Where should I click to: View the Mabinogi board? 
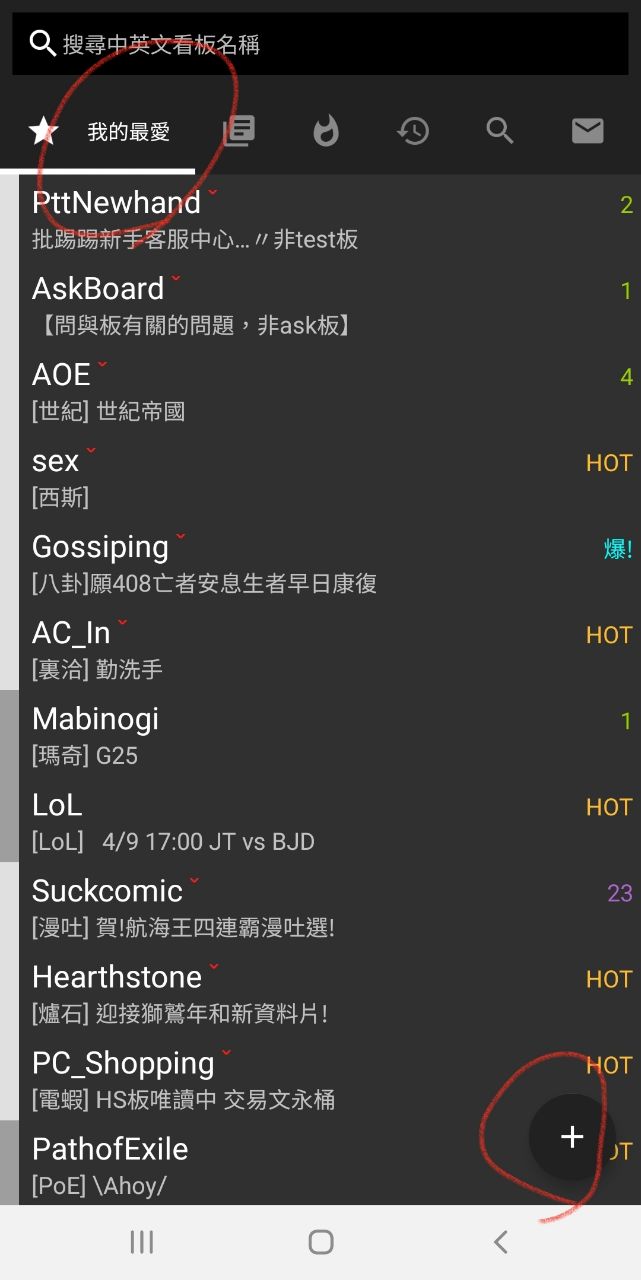(300, 734)
